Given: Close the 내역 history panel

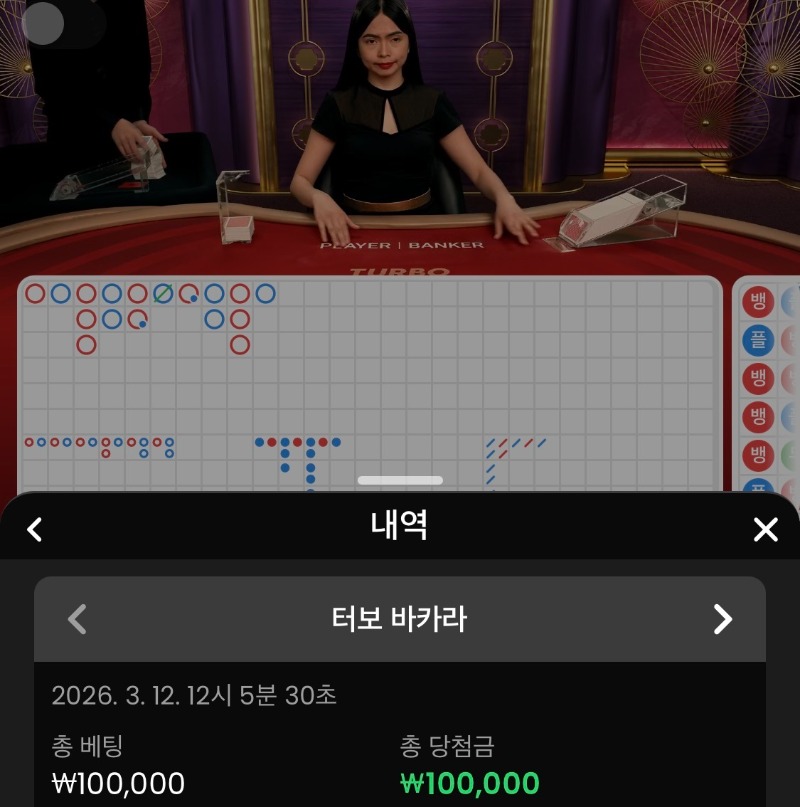Looking at the screenshot, I should point(765,529).
